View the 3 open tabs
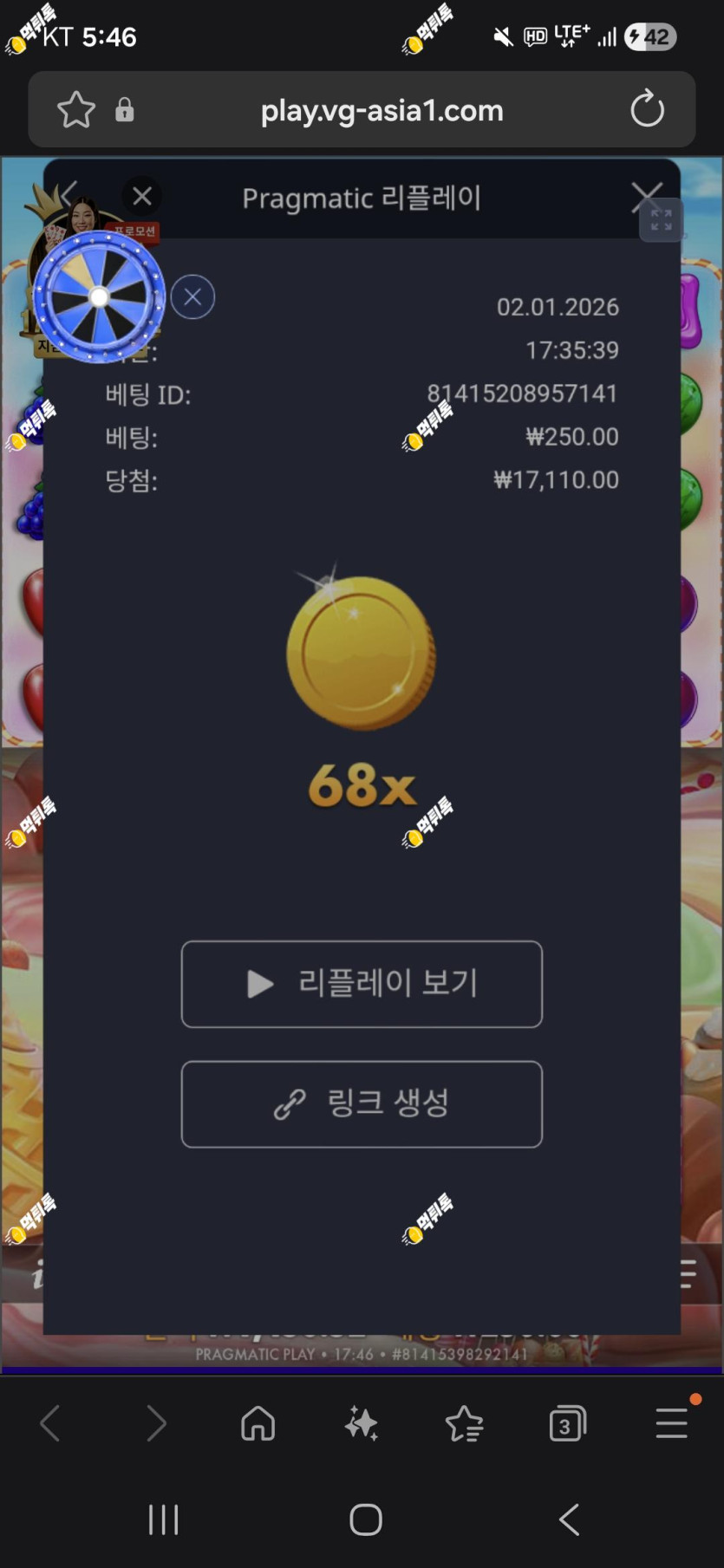The height and width of the screenshot is (1568, 724). [567, 1422]
